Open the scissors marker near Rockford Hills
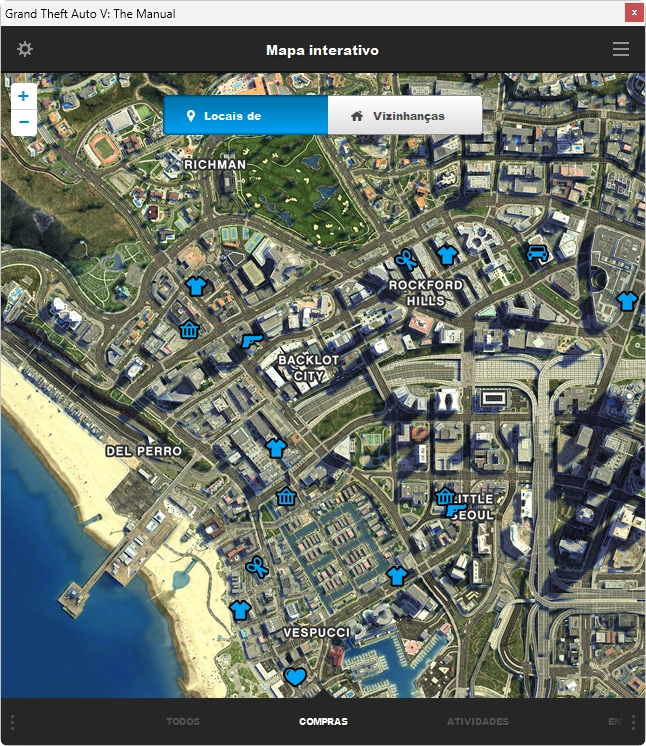 click(x=405, y=261)
